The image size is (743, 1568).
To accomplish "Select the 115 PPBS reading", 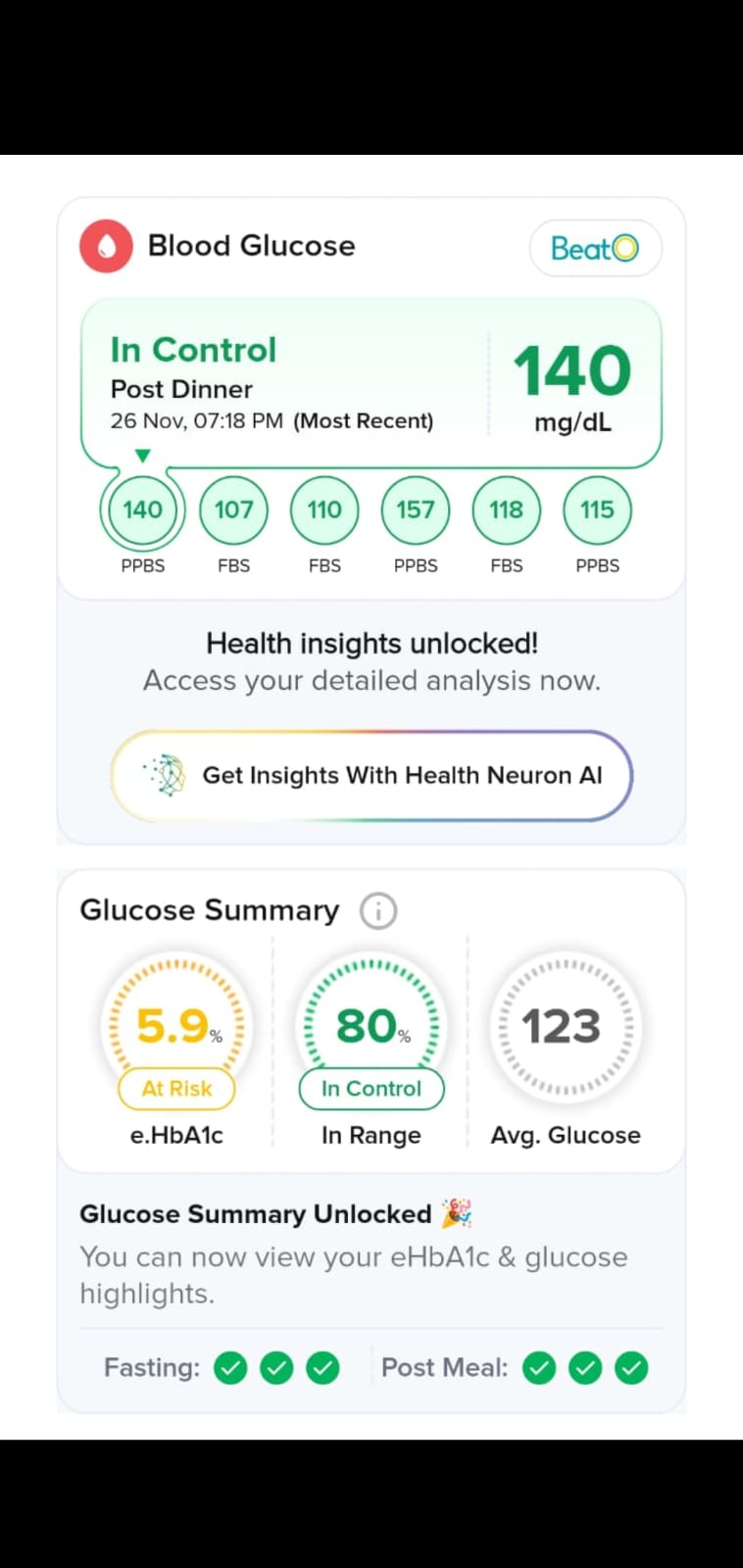I will coord(597,510).
